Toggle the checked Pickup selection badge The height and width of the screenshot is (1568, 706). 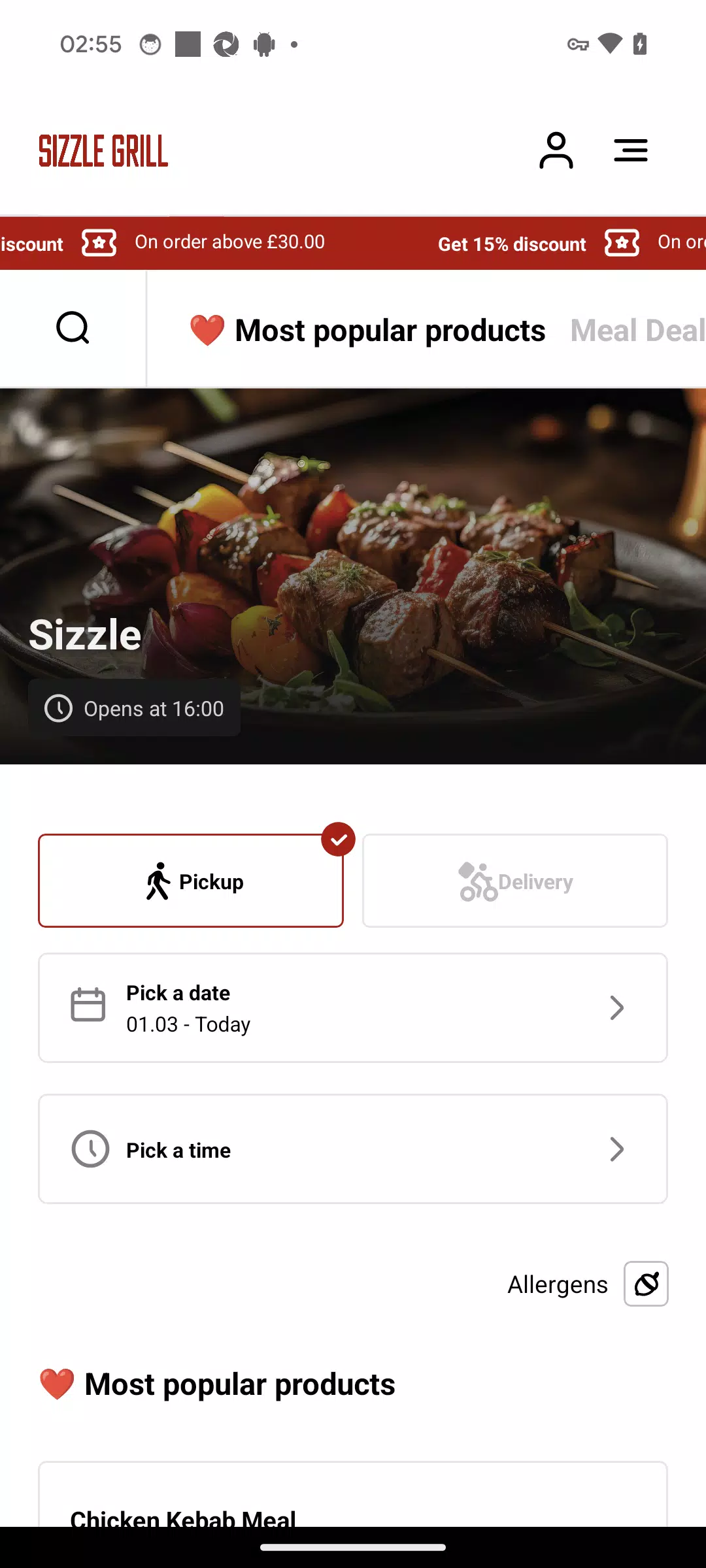[338, 840]
